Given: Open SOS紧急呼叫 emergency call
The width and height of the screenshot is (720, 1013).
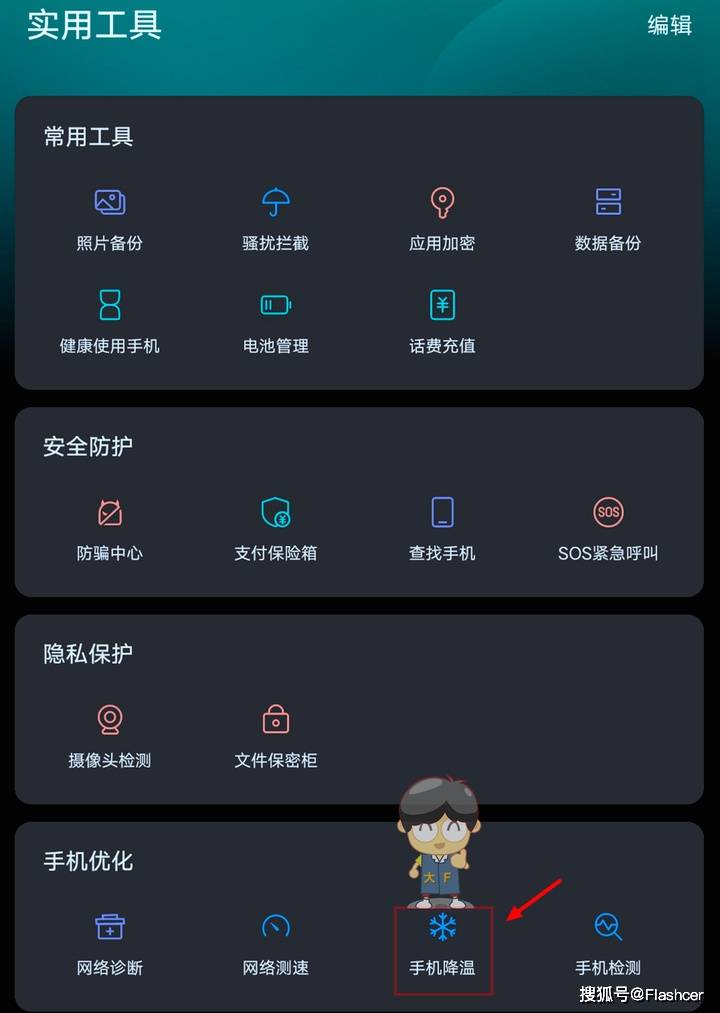Looking at the screenshot, I should (x=608, y=528).
